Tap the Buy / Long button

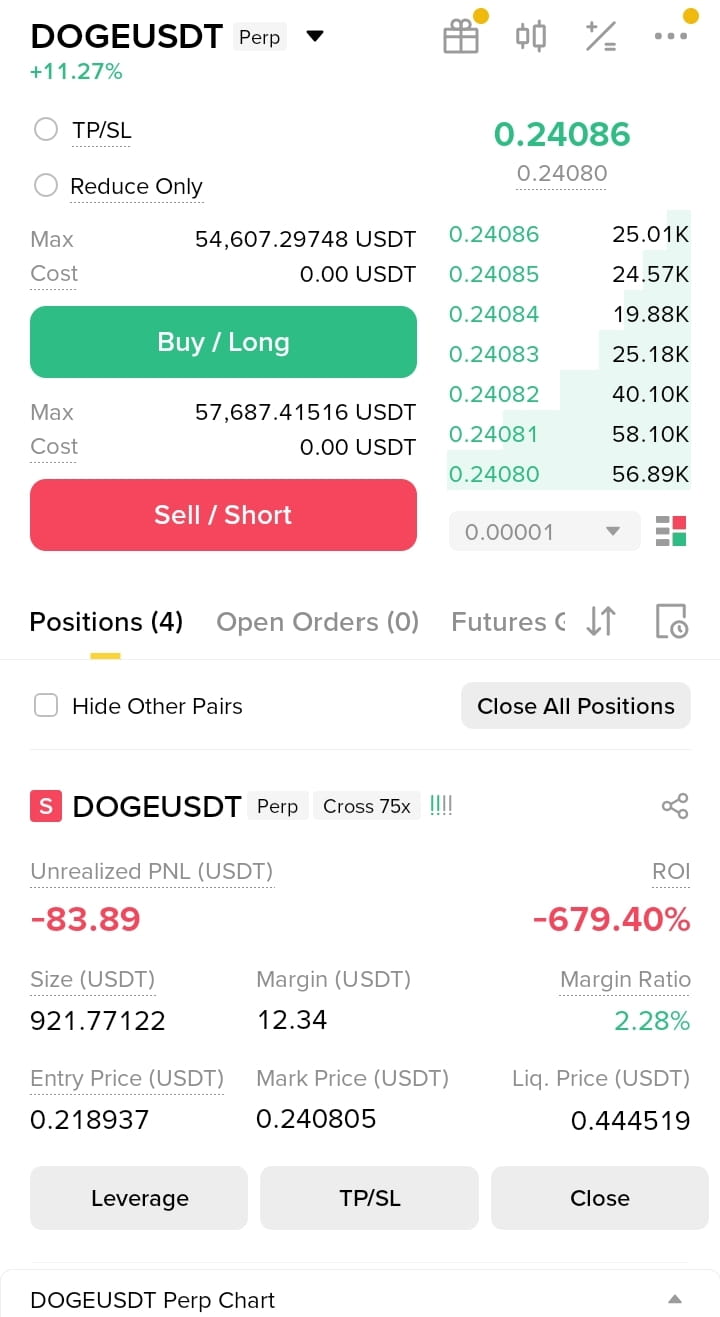click(x=223, y=342)
